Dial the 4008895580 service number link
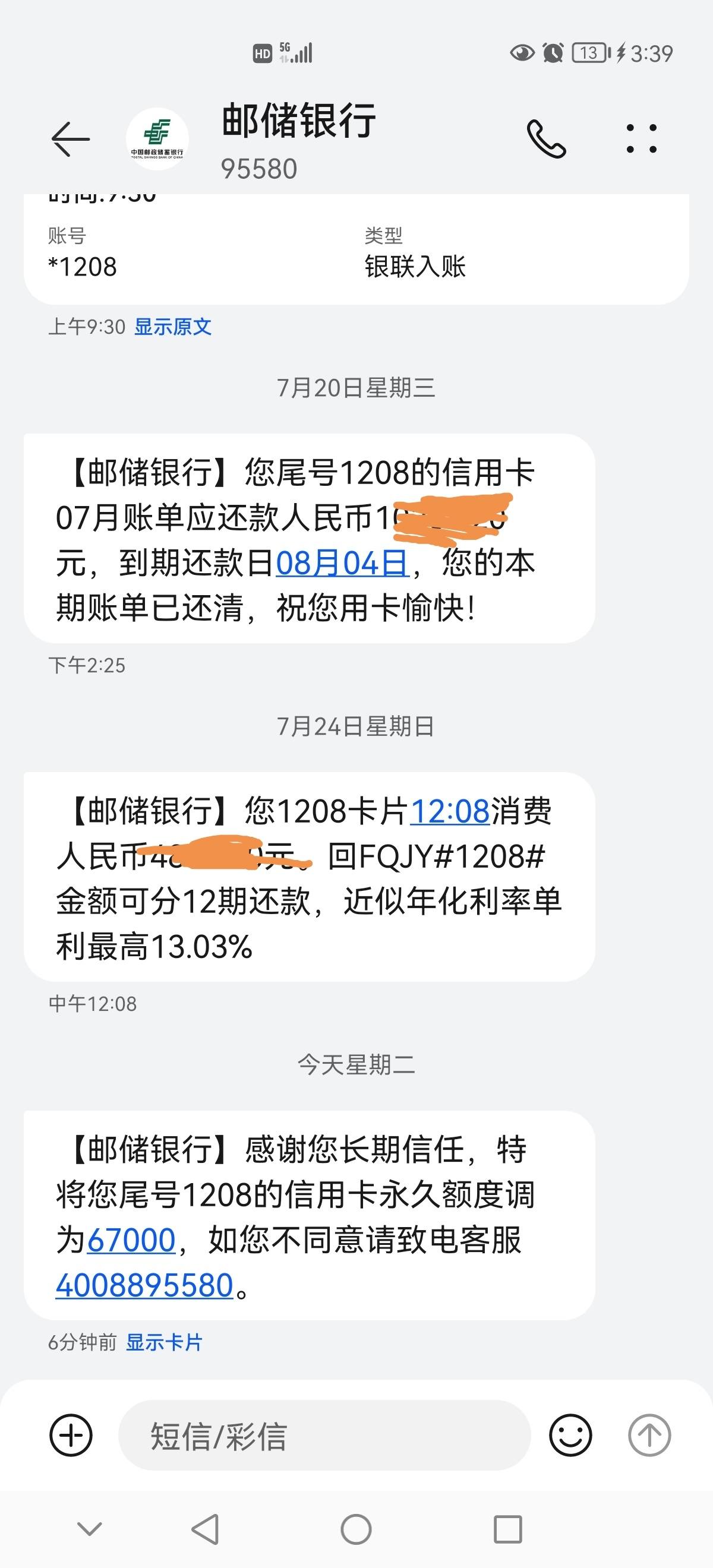 coord(144,1285)
